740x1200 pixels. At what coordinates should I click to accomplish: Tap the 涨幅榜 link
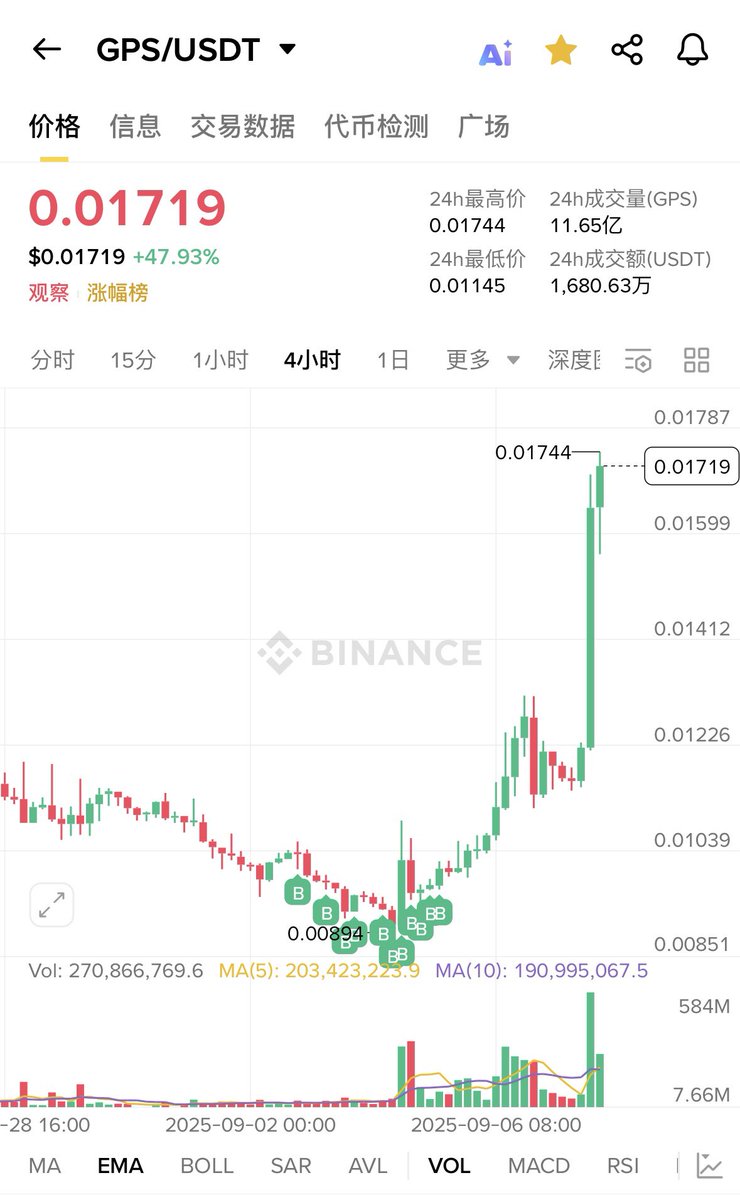click(x=118, y=293)
